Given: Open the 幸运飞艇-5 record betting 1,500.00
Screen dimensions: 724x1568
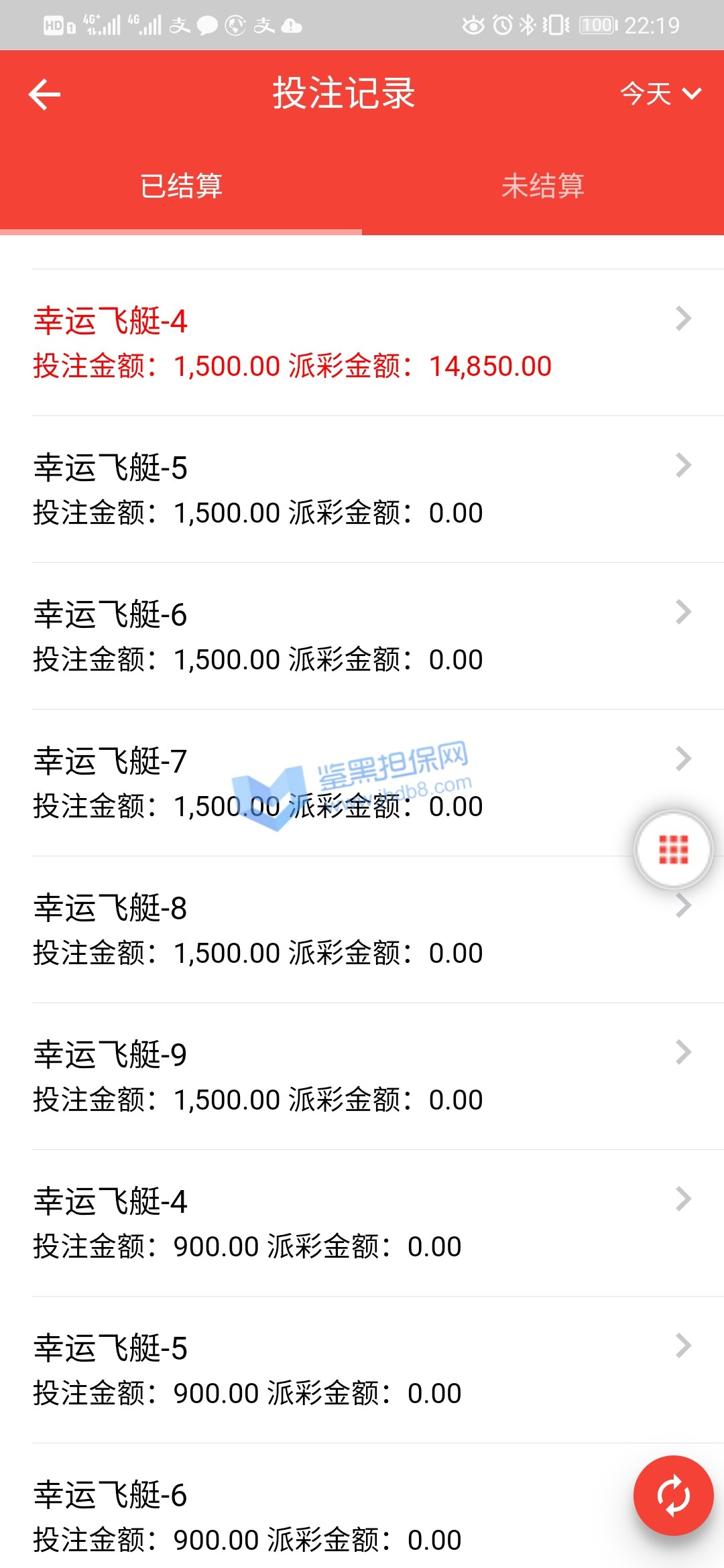Looking at the screenshot, I should (x=362, y=489).
